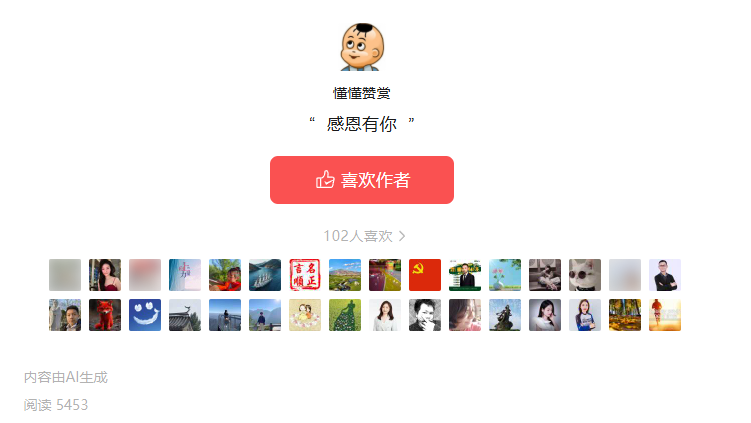Open the 102人喜欢 supporters list

tap(364, 236)
